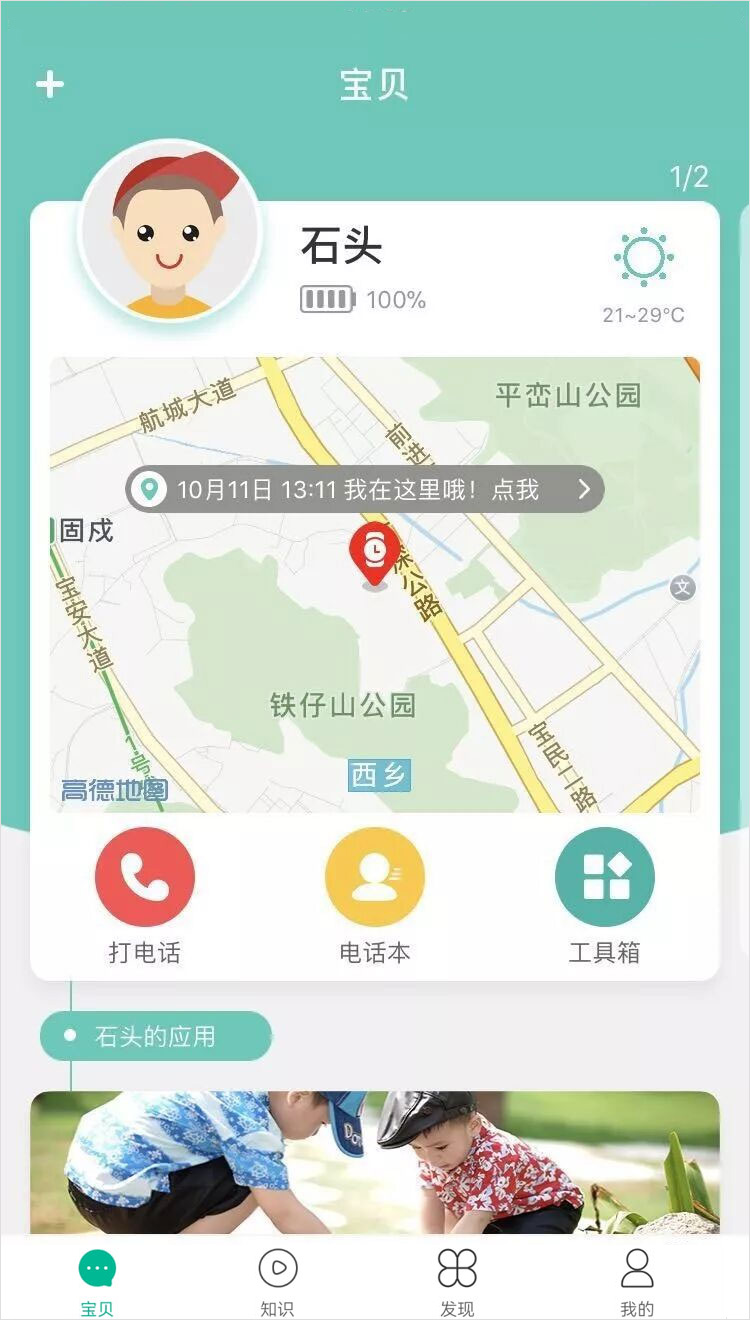The image size is (750, 1320).
Task: Select the 宝贝 tab
Action: (97, 1280)
